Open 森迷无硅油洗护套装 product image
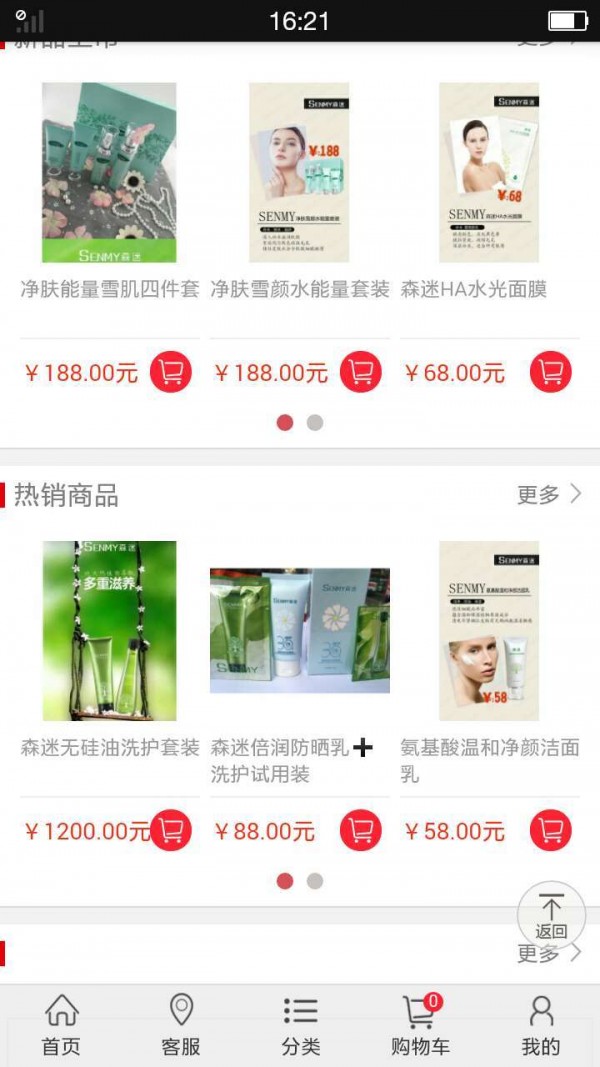The height and width of the screenshot is (1067, 600). (109, 630)
